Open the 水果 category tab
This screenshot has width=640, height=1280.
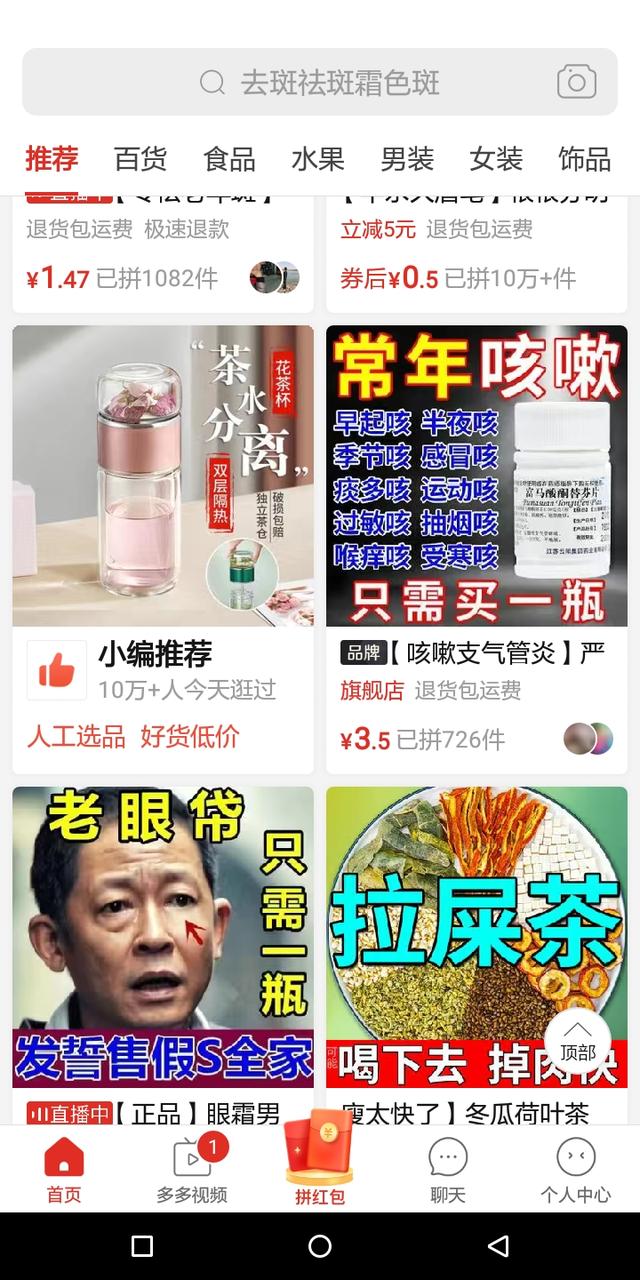(x=318, y=158)
